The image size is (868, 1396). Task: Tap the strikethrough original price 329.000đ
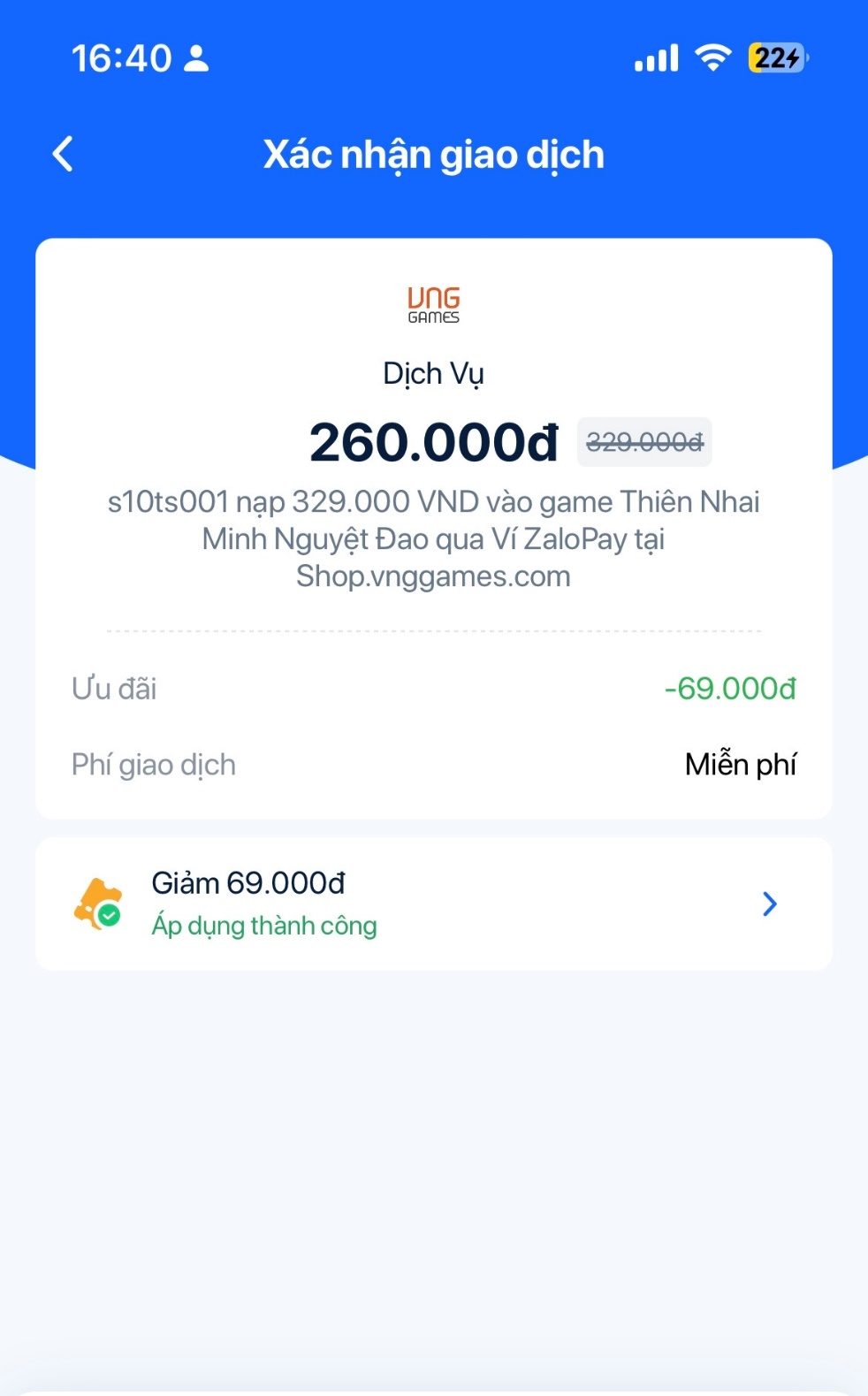click(644, 442)
